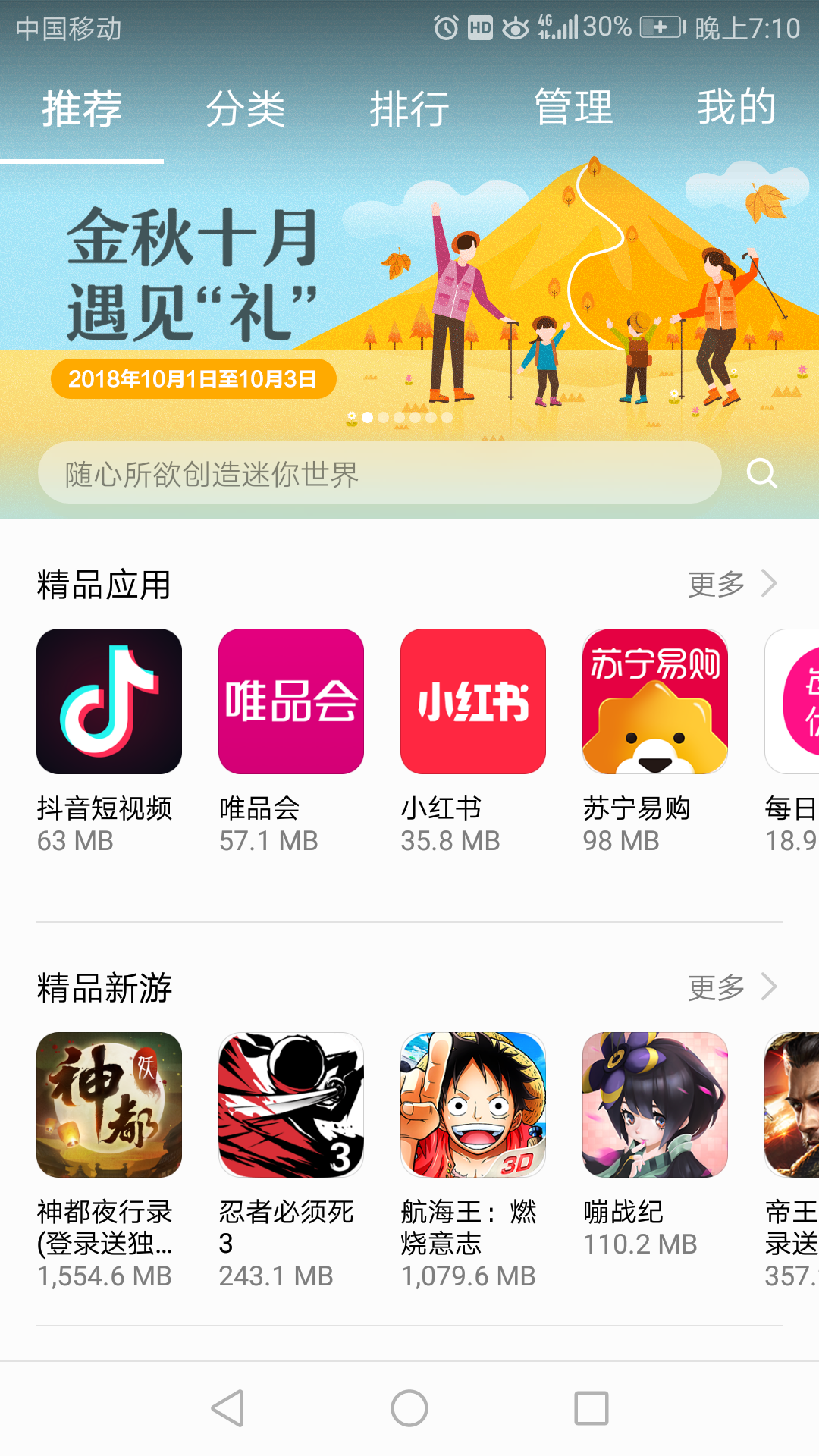Image resolution: width=819 pixels, height=1456 pixels.
Task: View more under 精品新游
Action: [732, 987]
